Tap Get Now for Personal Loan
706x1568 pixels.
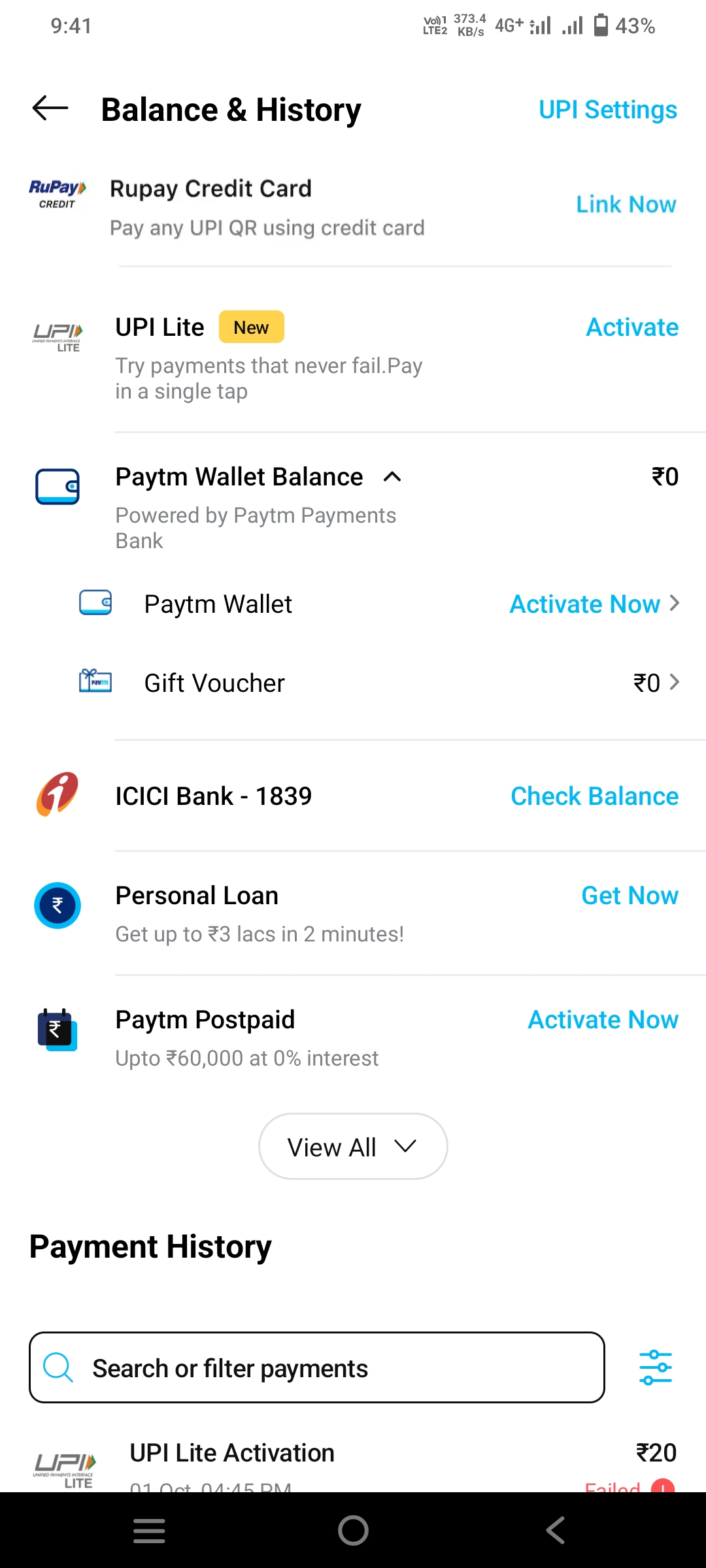[x=630, y=896]
